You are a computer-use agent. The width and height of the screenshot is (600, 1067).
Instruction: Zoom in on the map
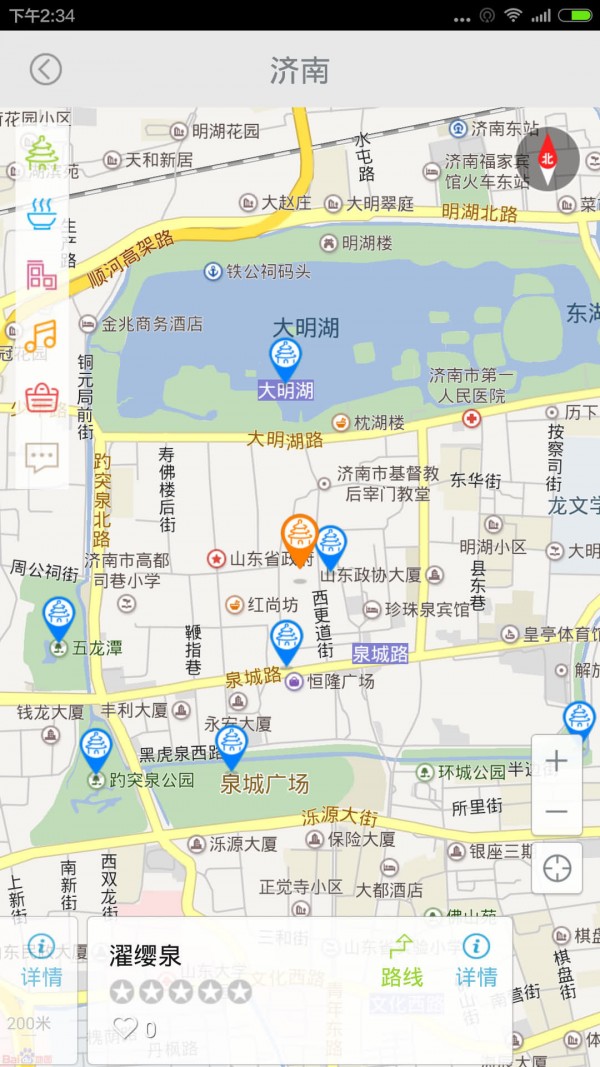pos(556,761)
